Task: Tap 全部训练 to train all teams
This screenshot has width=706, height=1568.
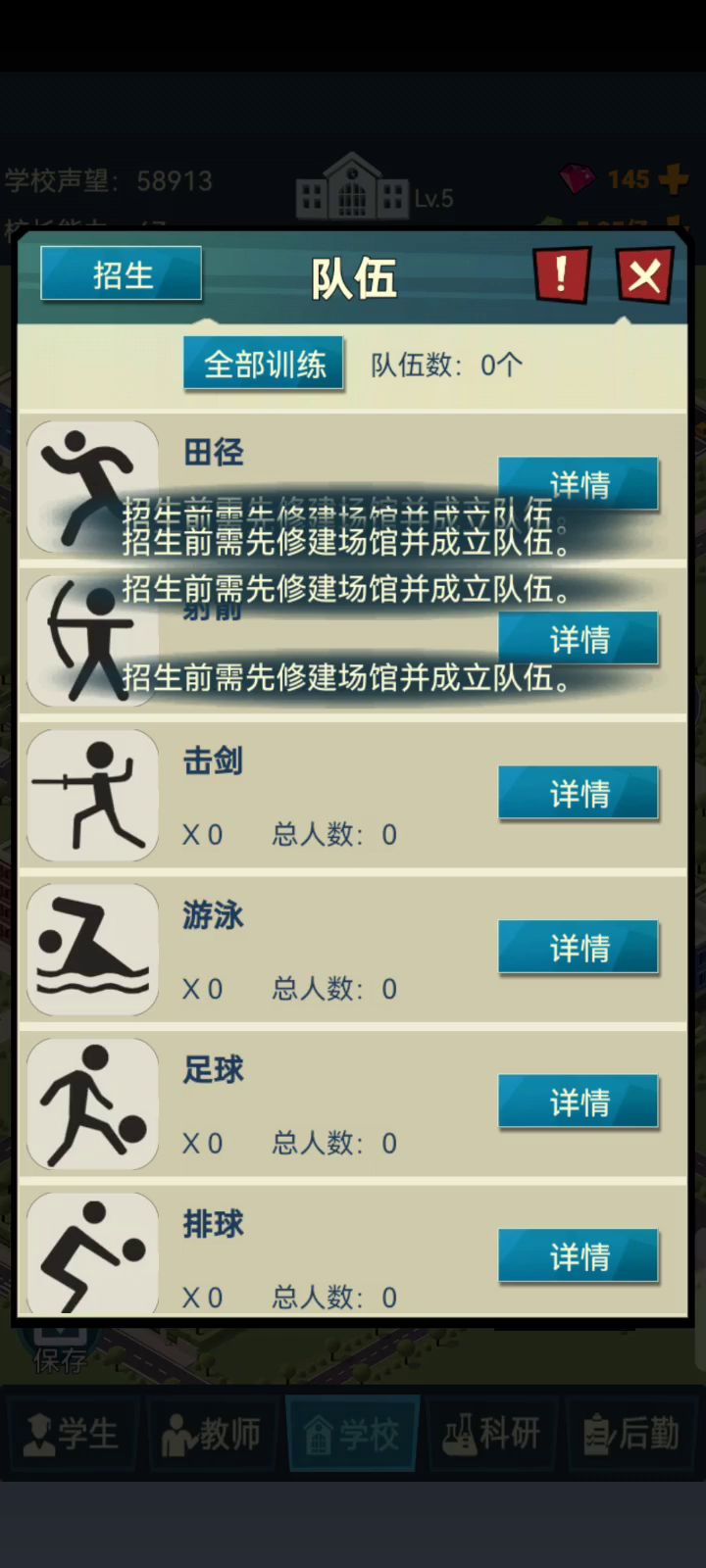Action: [x=265, y=365]
